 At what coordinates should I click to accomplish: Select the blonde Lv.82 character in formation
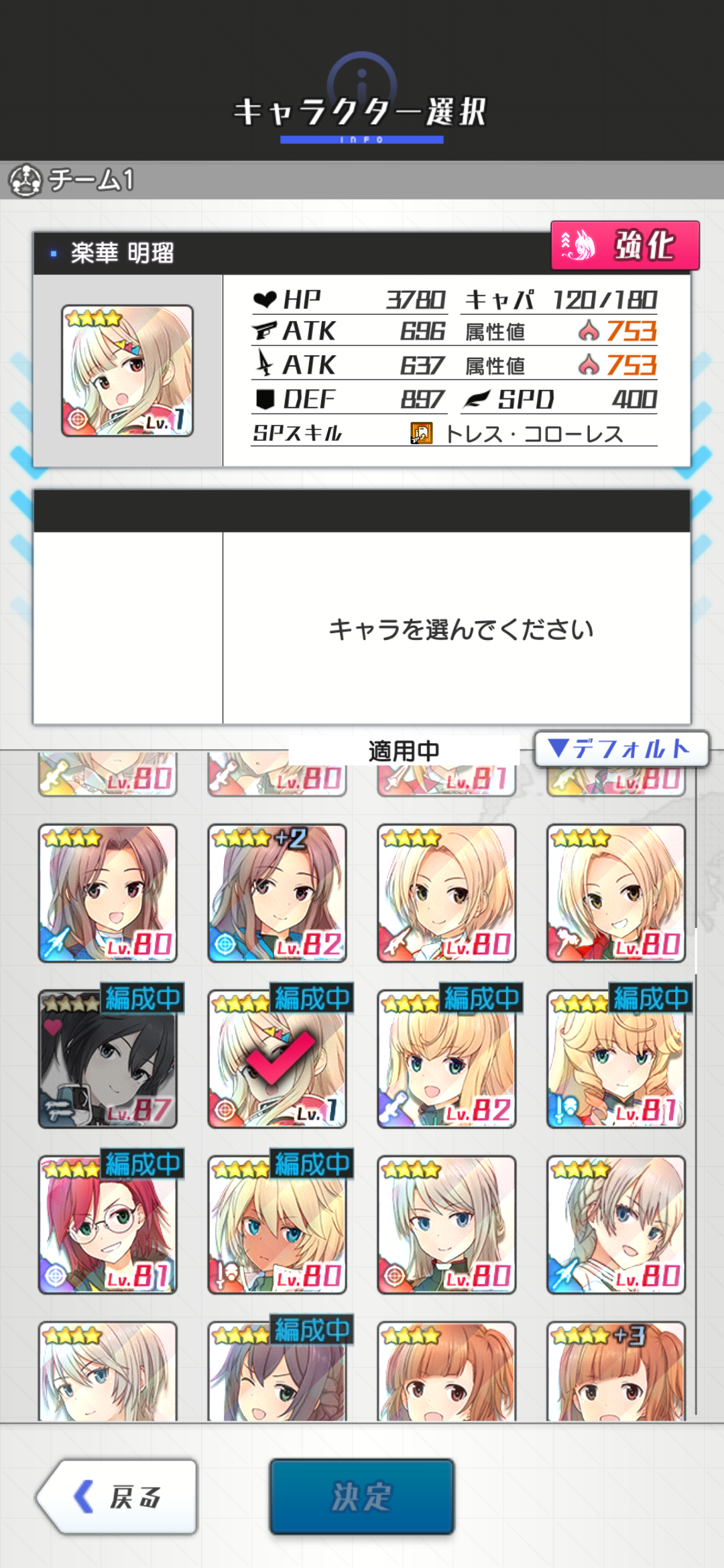click(446, 1059)
